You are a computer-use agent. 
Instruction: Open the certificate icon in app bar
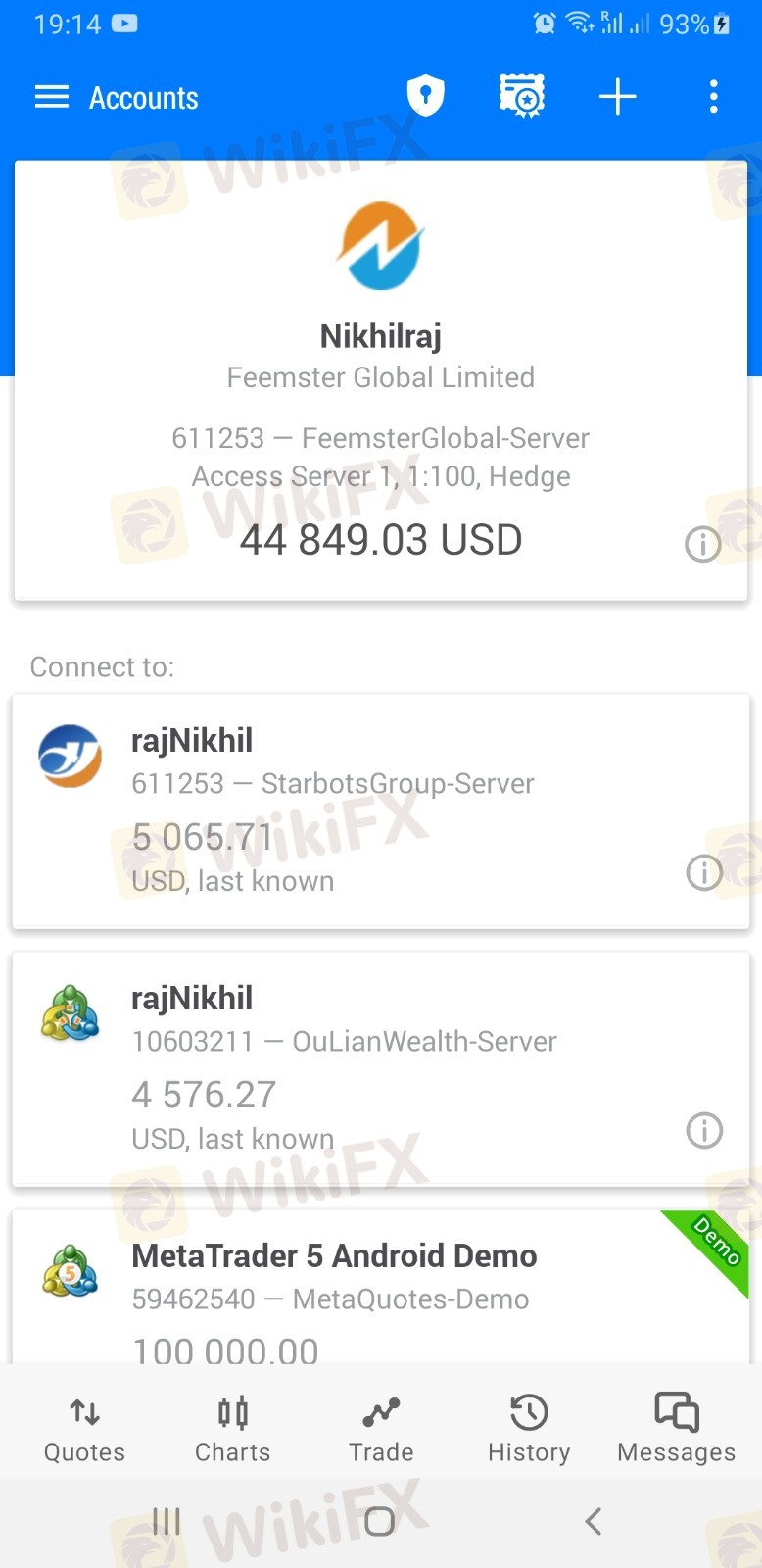522,97
